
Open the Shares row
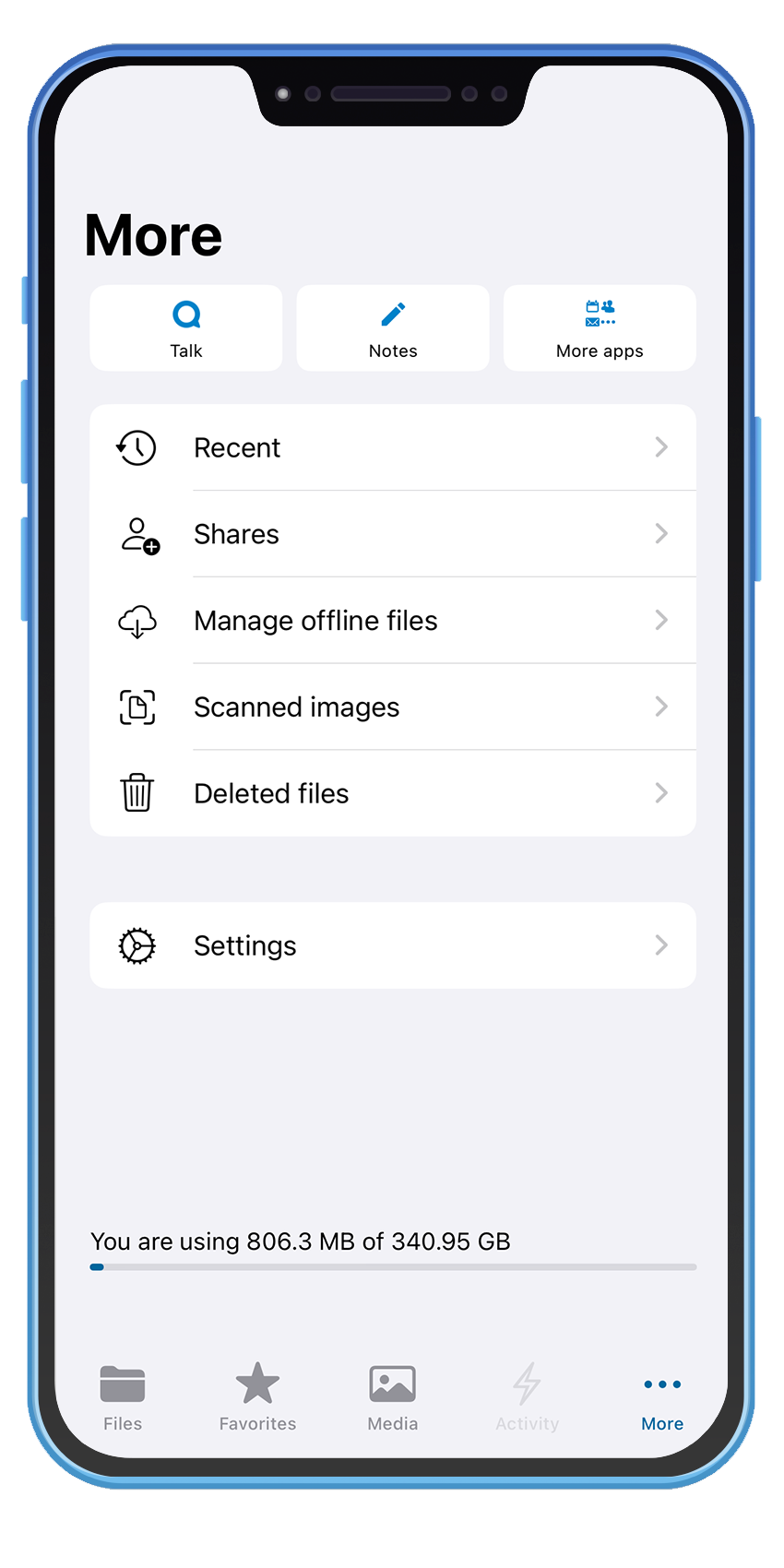point(393,534)
